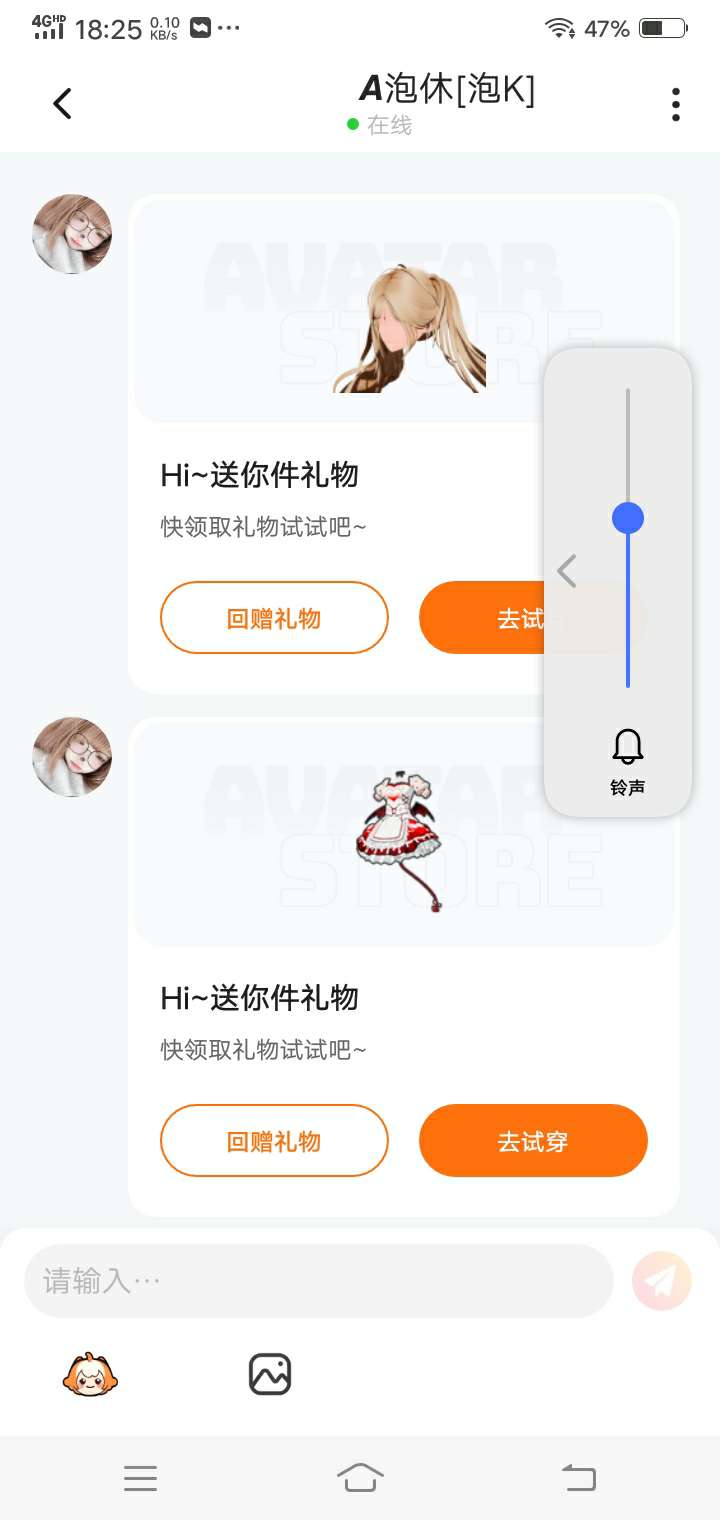Image resolution: width=720 pixels, height=1520 pixels.
Task: Tap 回赠礼物 under the dress gift
Action: (x=274, y=1141)
